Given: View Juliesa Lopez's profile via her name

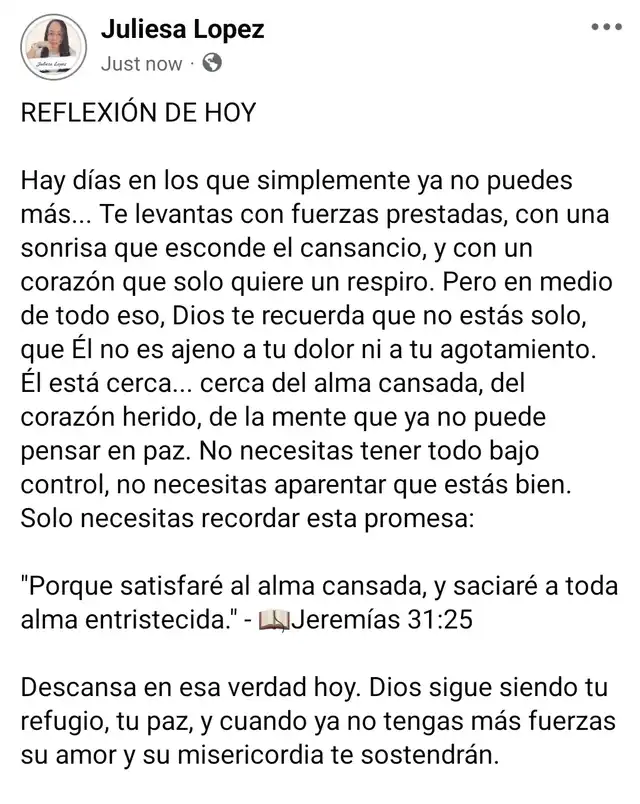Looking at the screenshot, I should [x=182, y=30].
